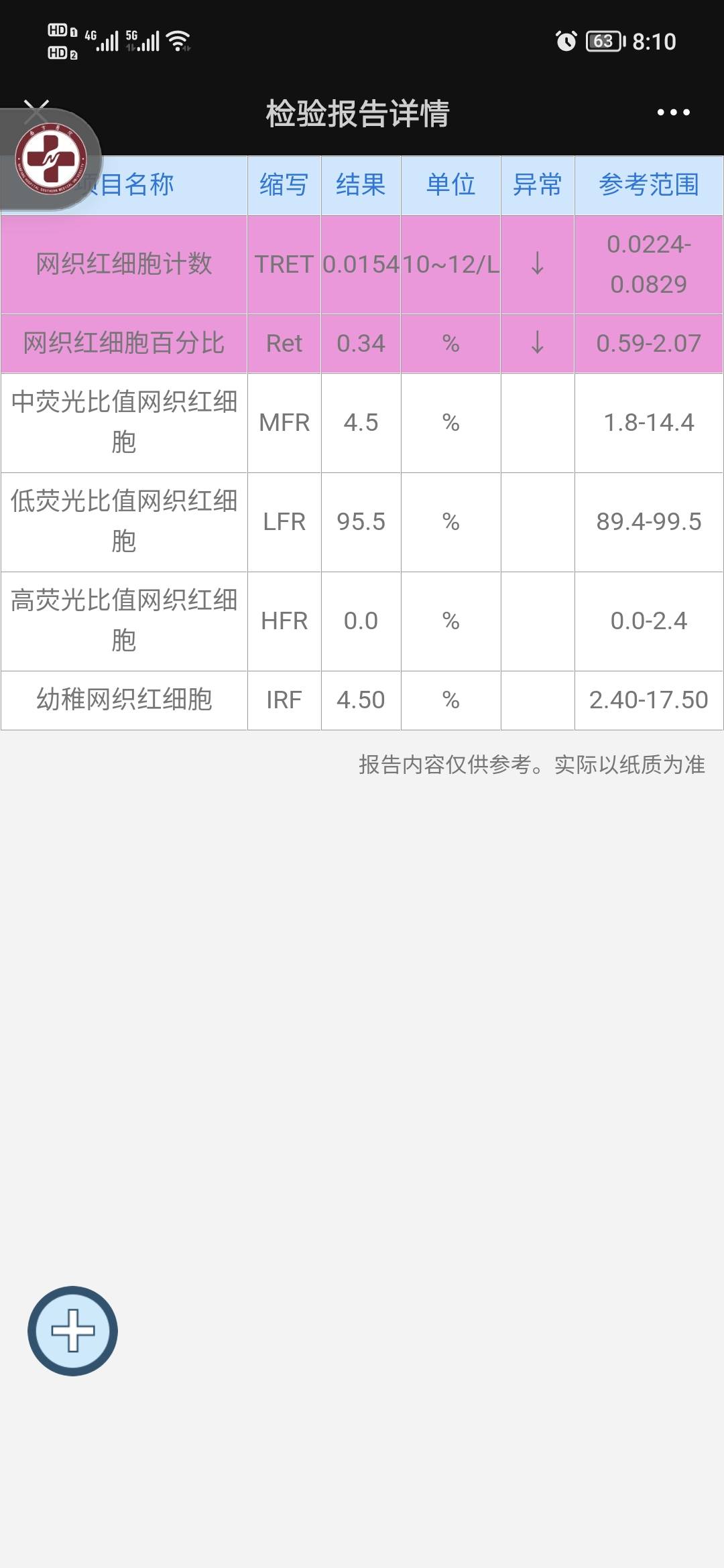This screenshot has width=724, height=1568.
Task: Select the LFR result row
Action: point(362,521)
